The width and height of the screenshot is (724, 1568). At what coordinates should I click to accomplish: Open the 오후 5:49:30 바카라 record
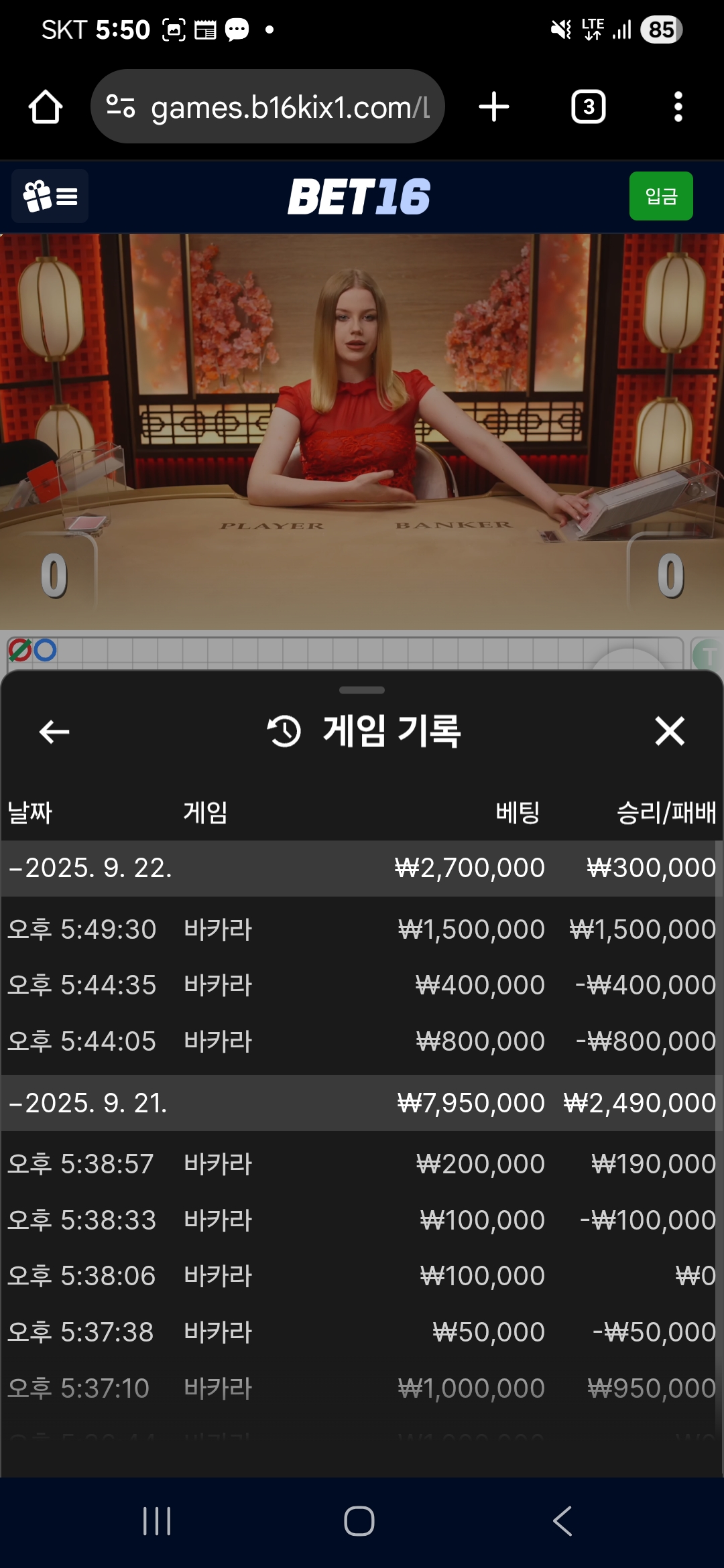(x=361, y=929)
